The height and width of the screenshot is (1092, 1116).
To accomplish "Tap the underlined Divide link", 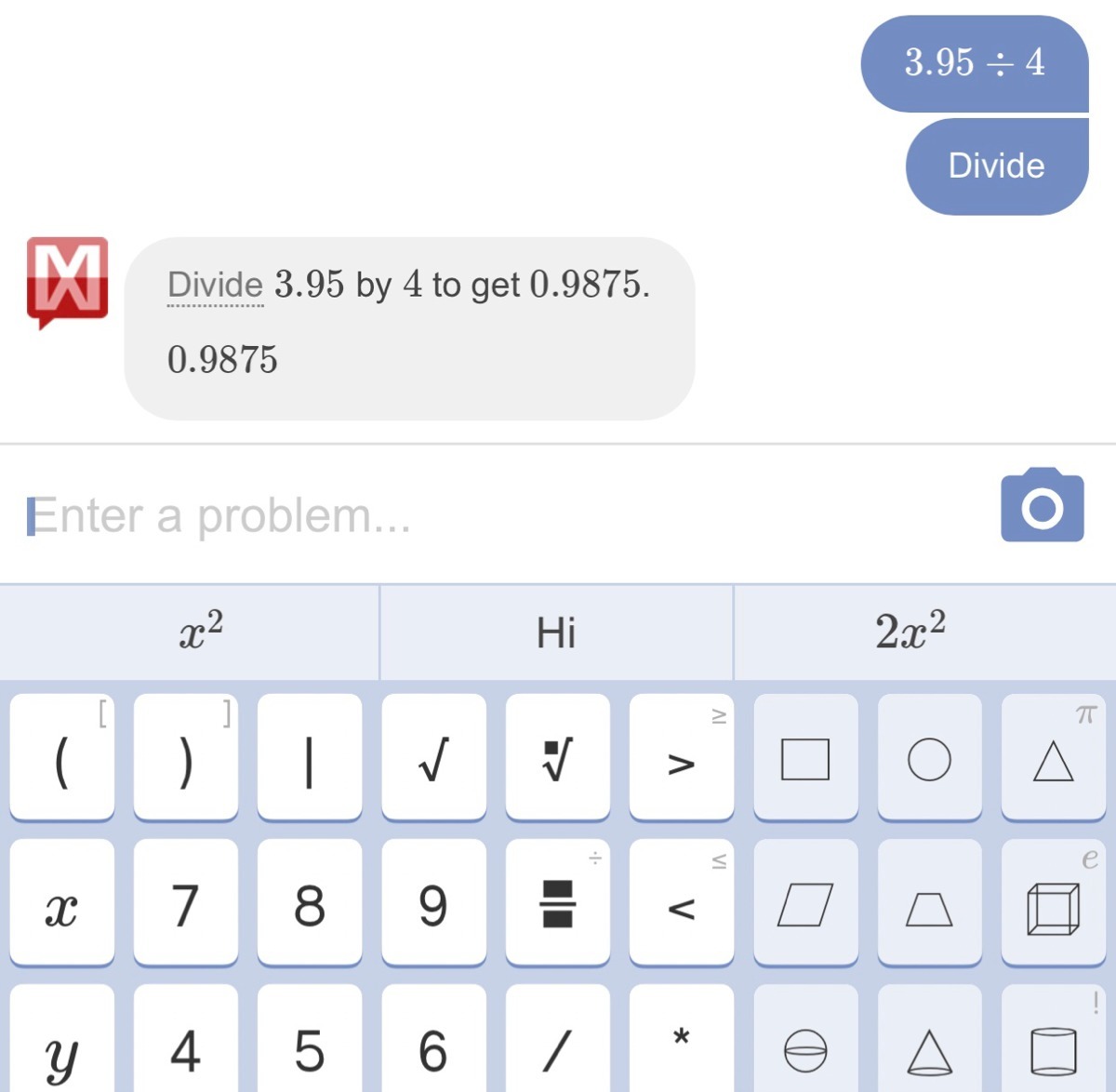I will pyautogui.click(x=215, y=285).
